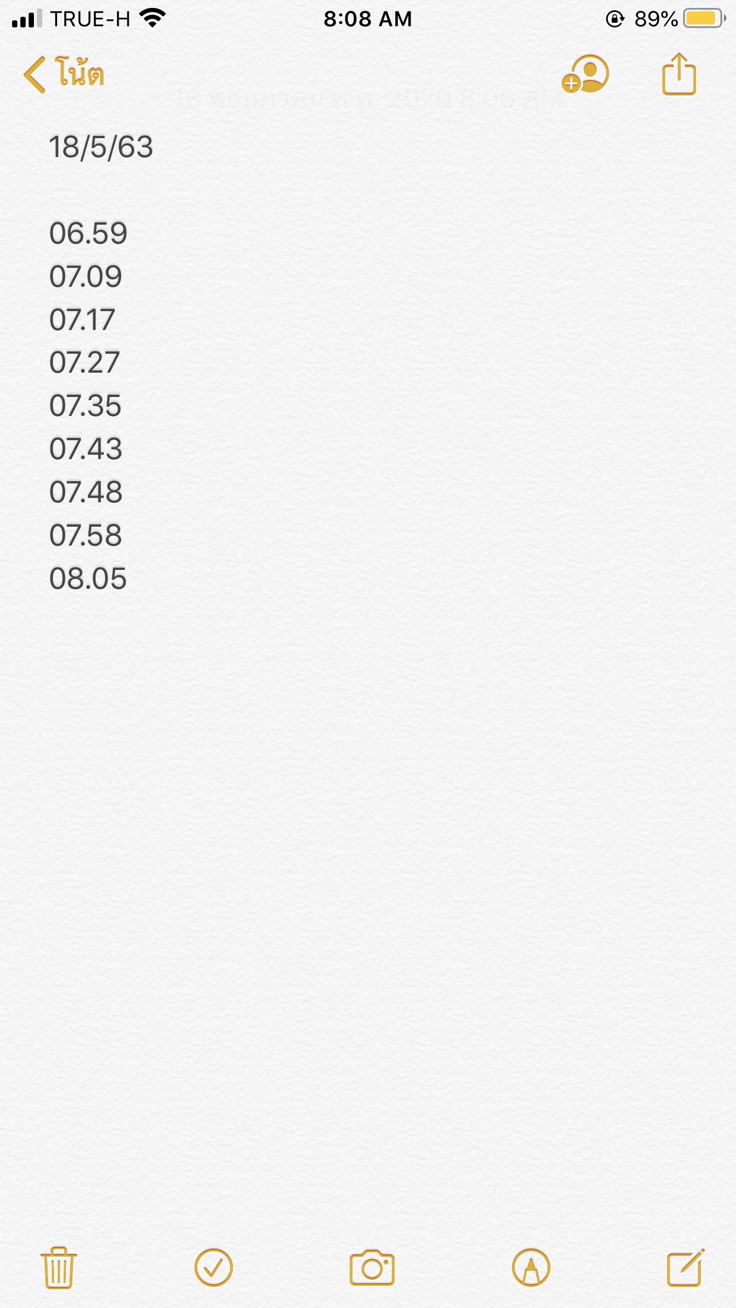736x1308 pixels.
Task: Go back to the โน้ต notes list
Action: point(63,75)
